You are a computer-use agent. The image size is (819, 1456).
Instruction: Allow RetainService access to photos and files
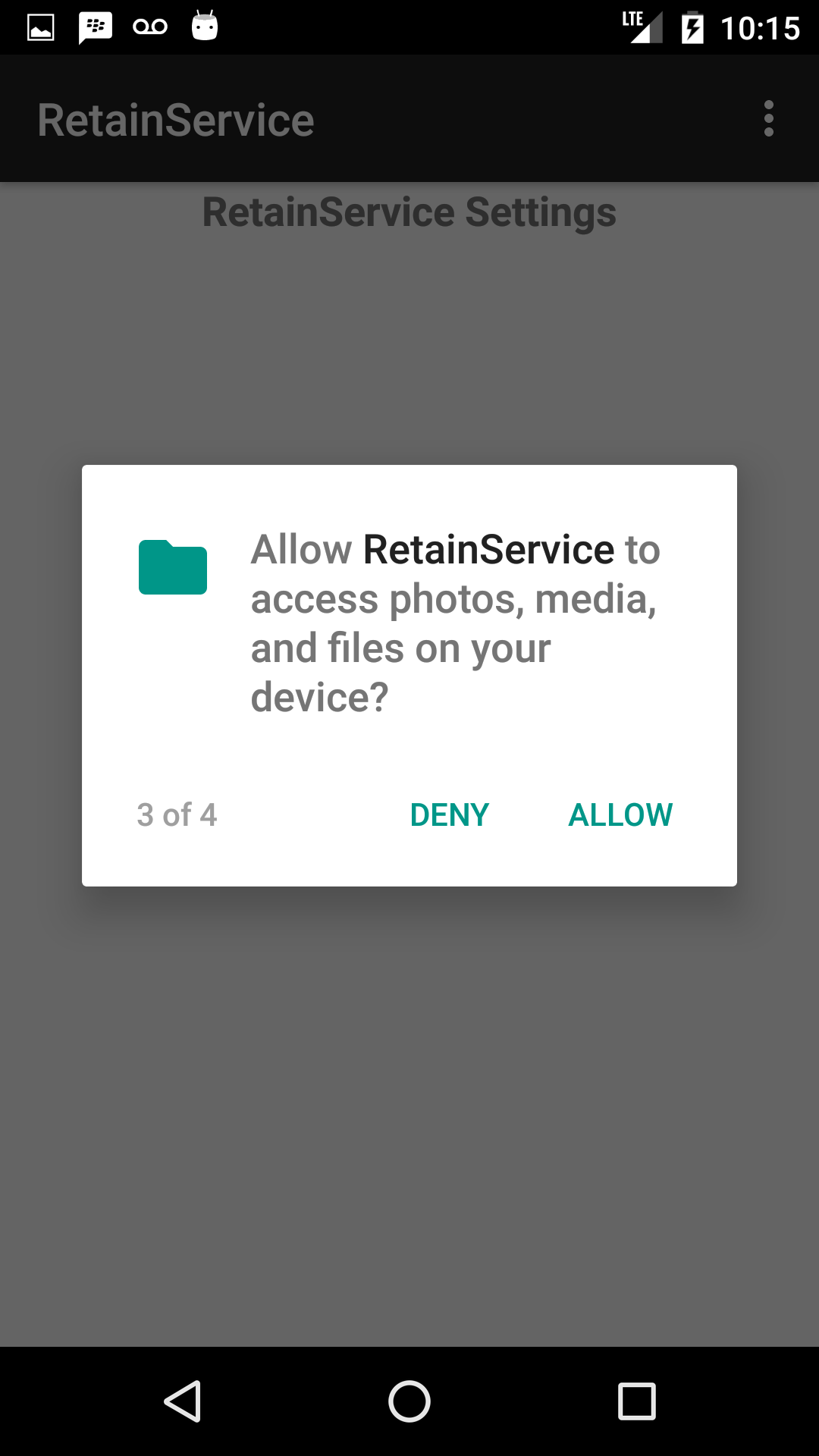pos(620,815)
